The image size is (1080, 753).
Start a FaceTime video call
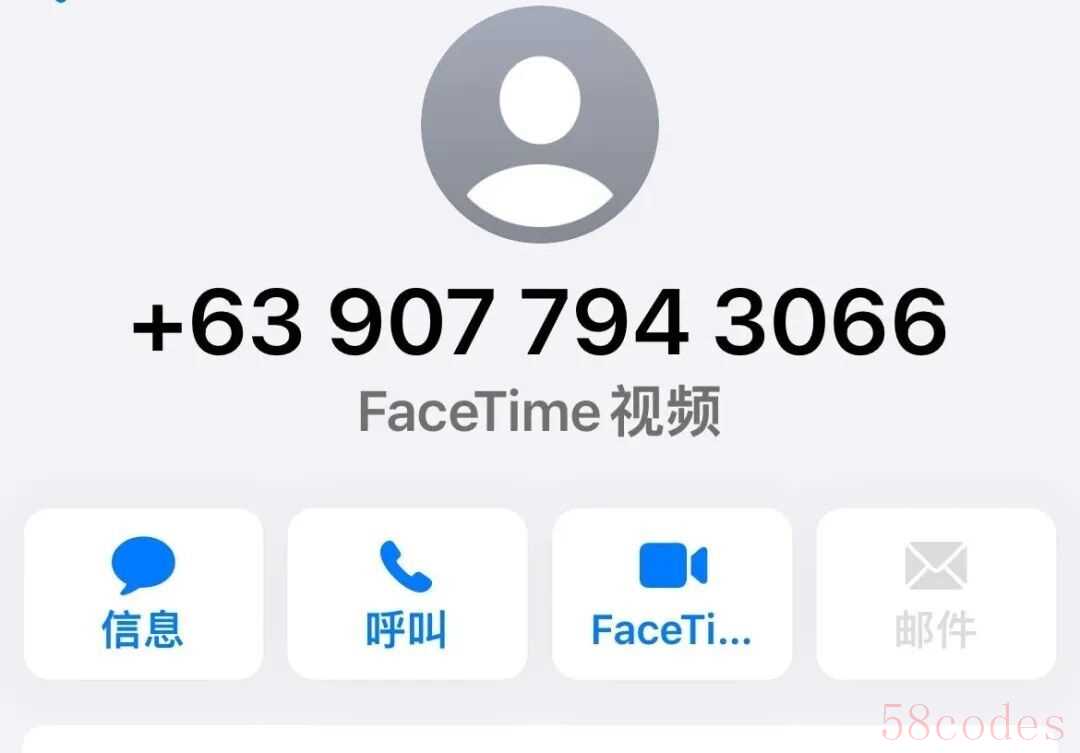(671, 593)
